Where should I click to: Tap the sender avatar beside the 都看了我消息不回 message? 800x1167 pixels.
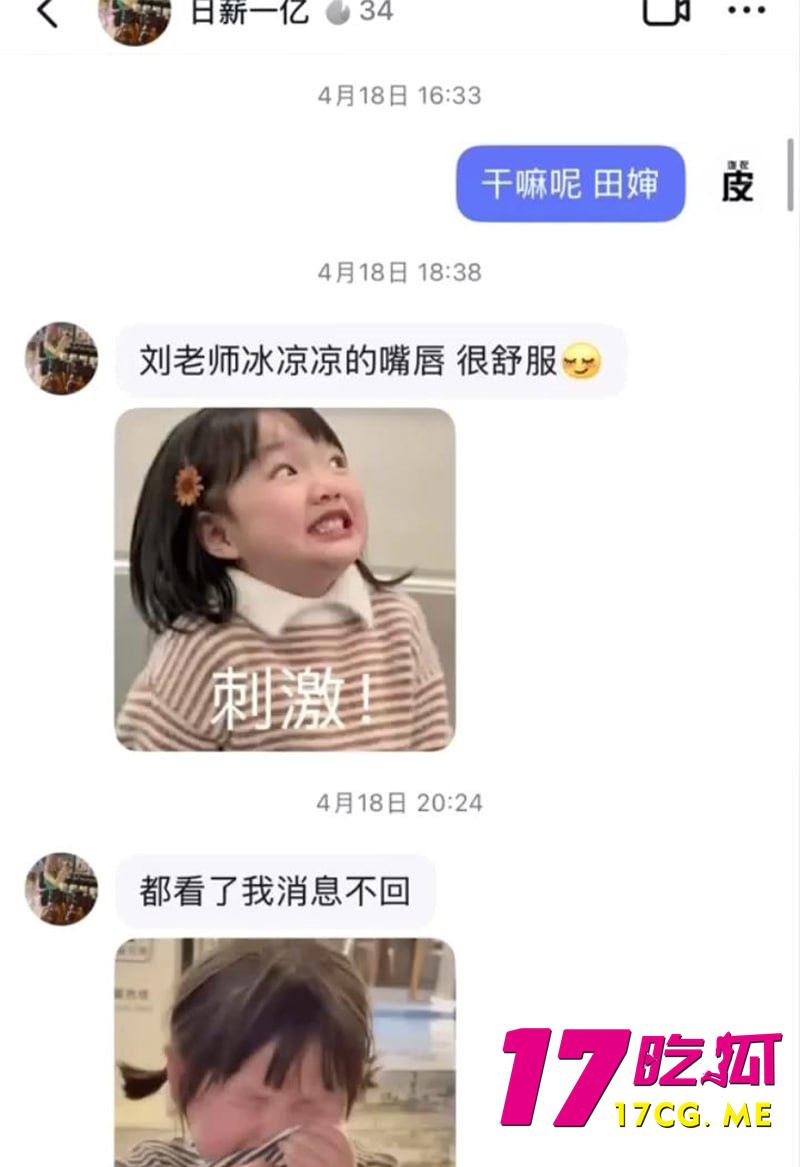point(62,889)
